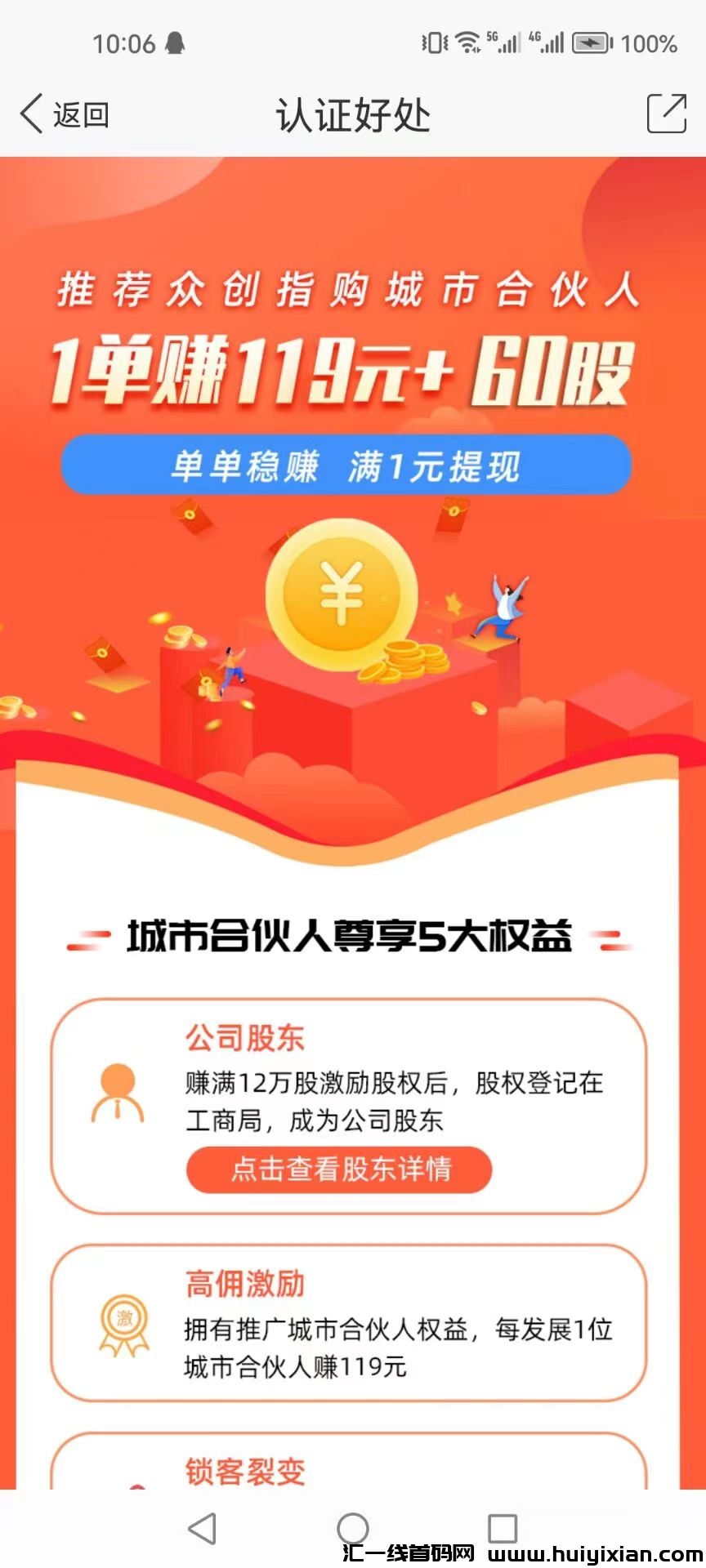Go to the home screen
The height and width of the screenshot is (1568, 706).
click(x=353, y=1528)
